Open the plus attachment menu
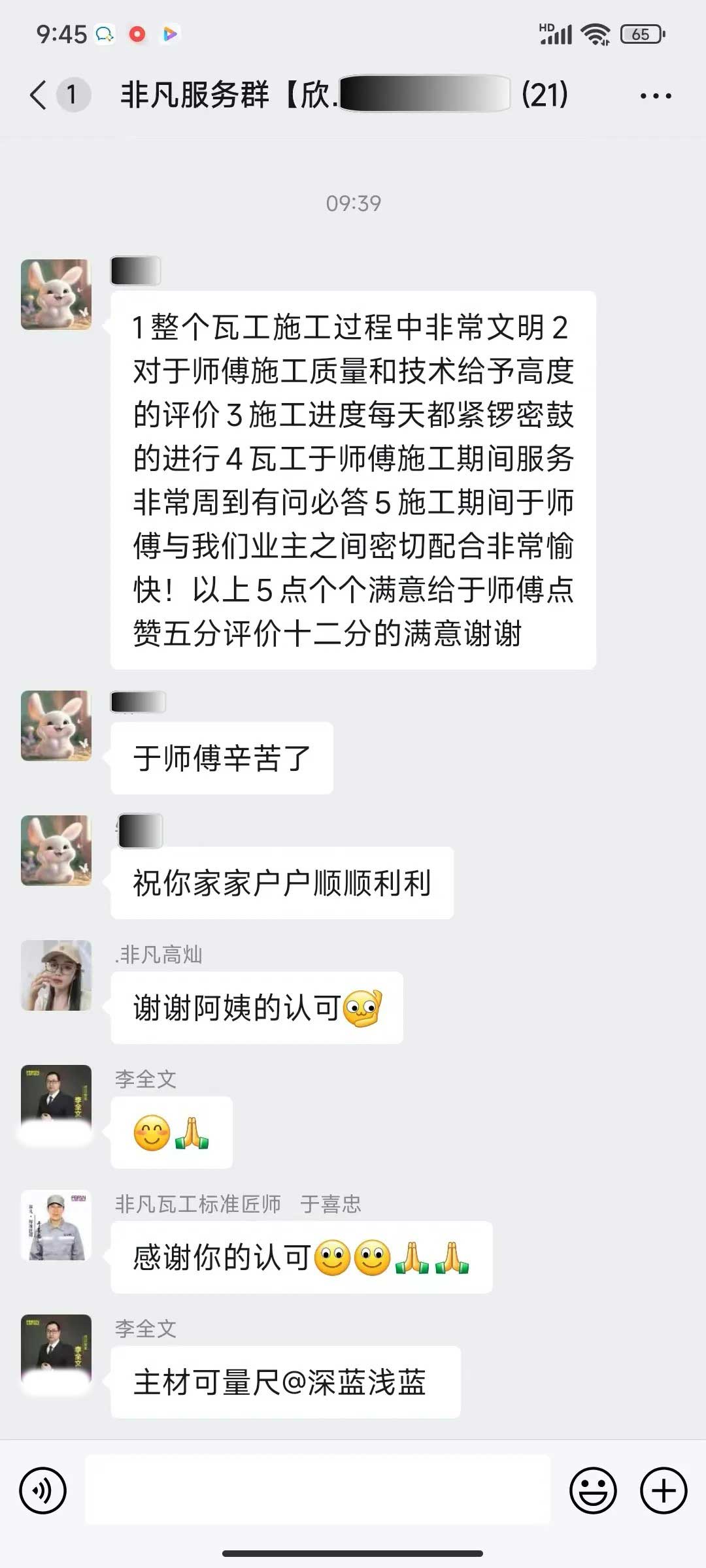 (664, 1491)
